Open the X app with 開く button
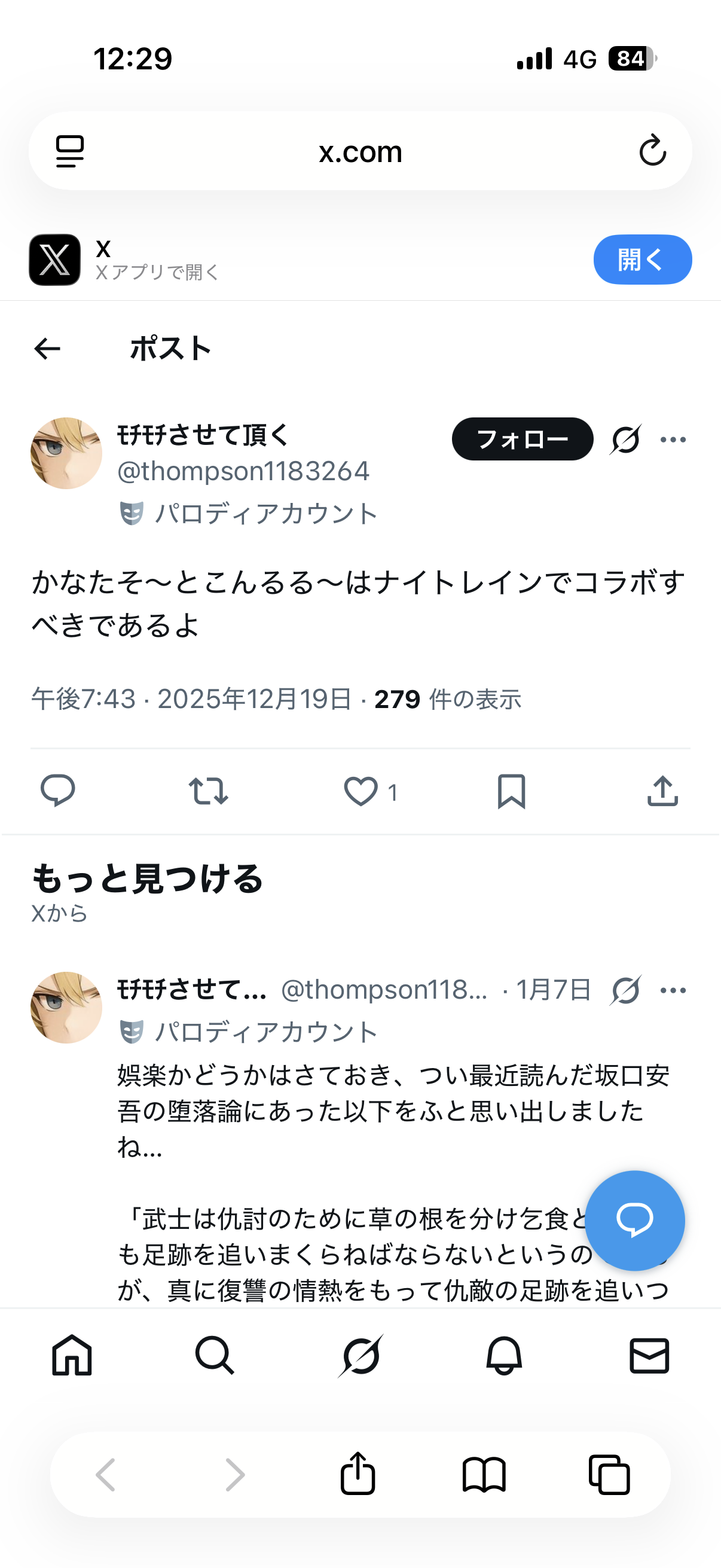 pyautogui.click(x=642, y=260)
